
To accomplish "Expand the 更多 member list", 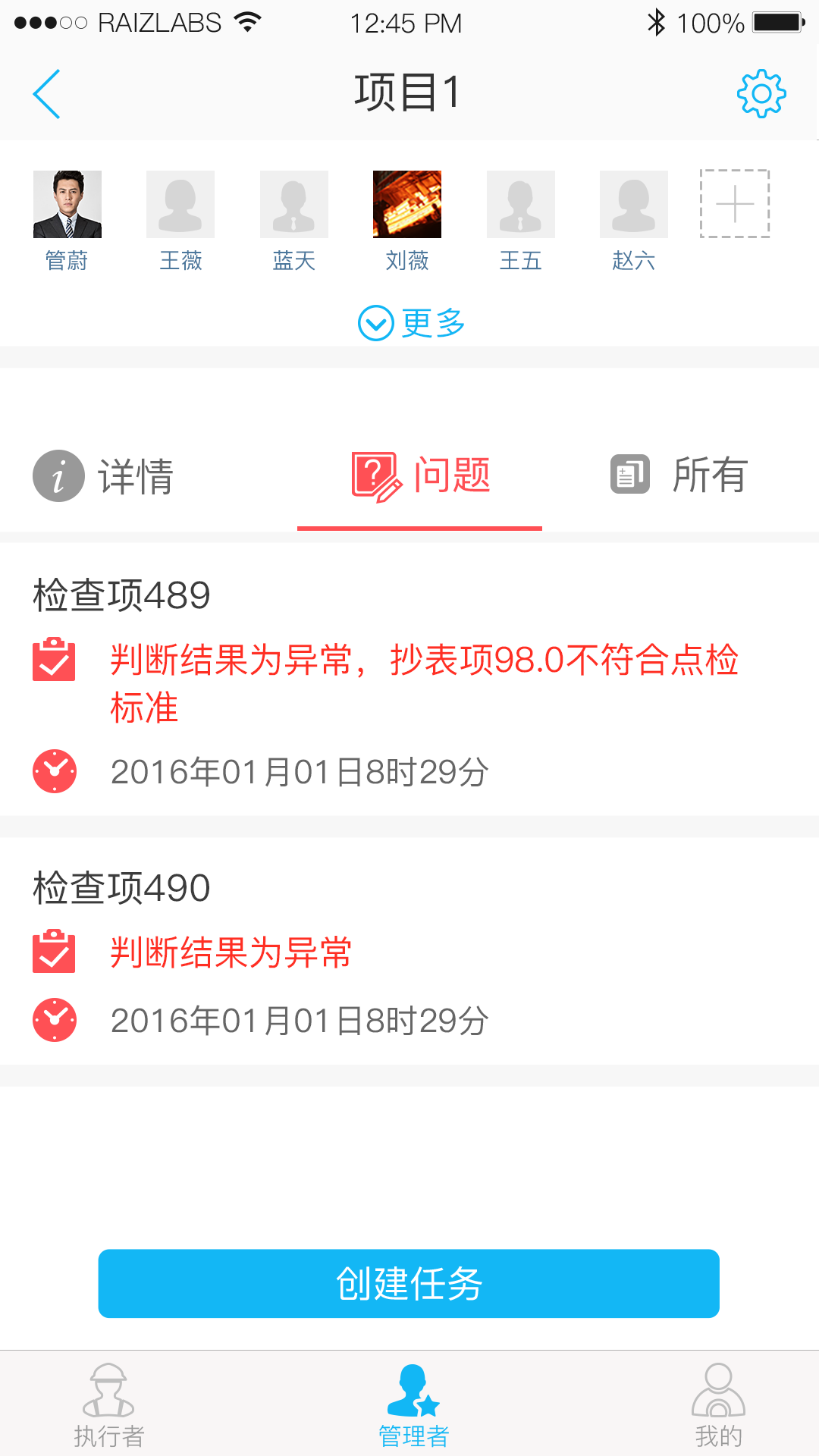I will [x=432, y=322].
